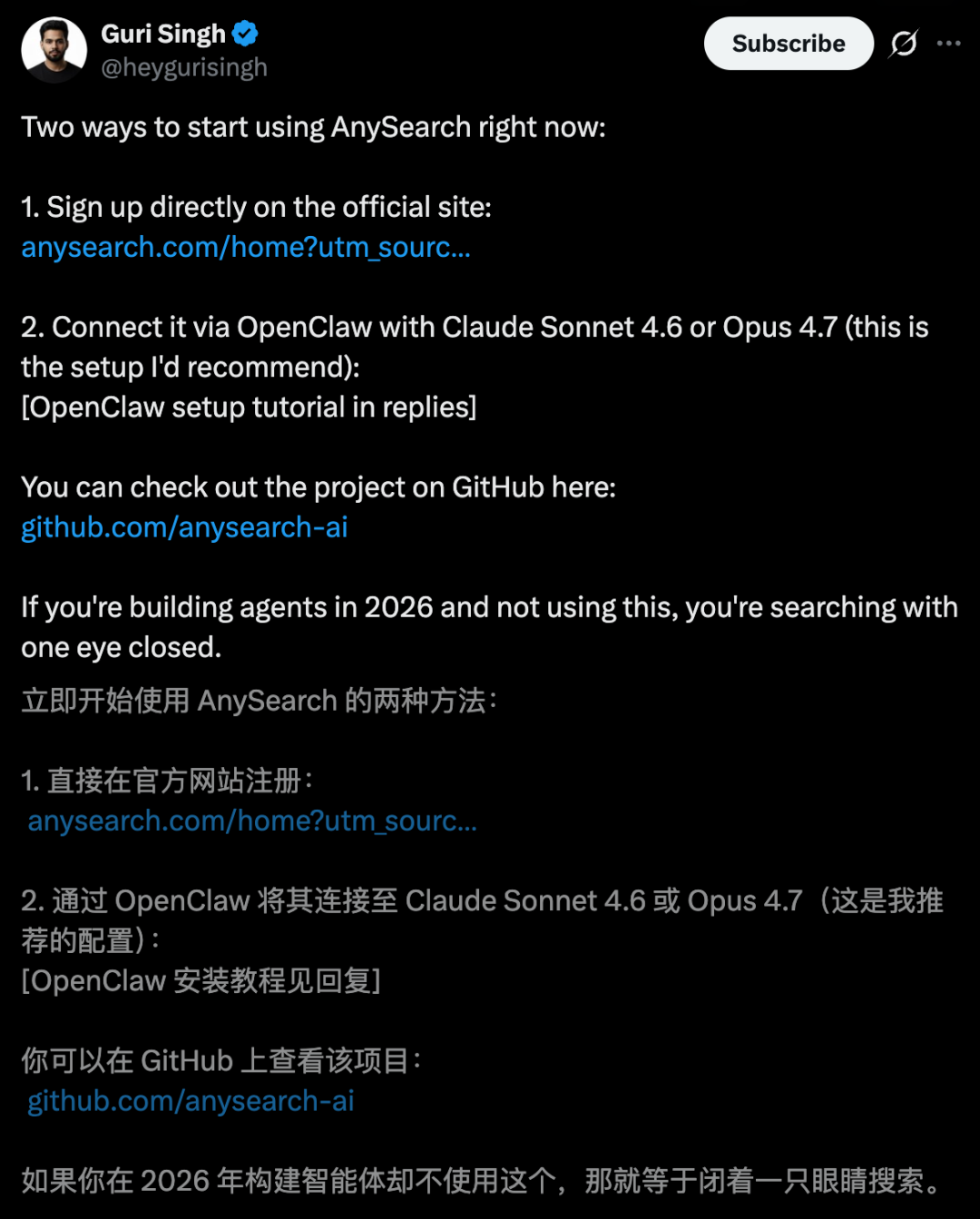
Task: View Guri Singh's profile picture
Action: tap(54, 50)
